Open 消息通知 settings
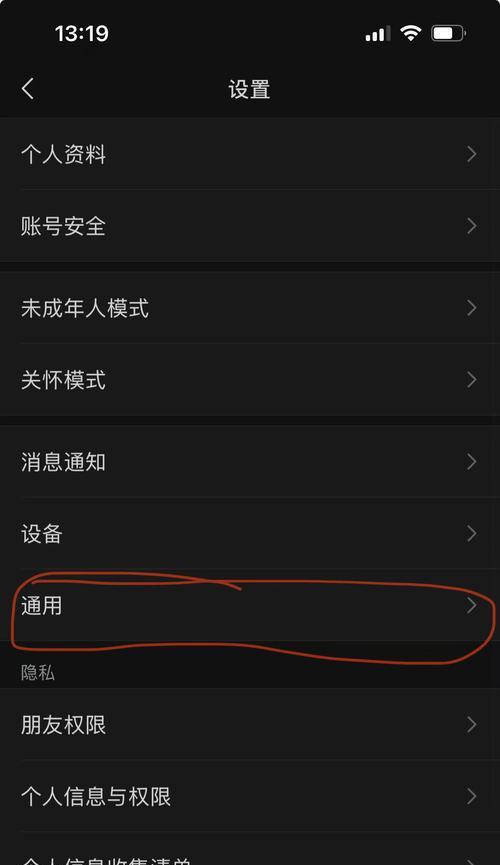 (x=250, y=462)
